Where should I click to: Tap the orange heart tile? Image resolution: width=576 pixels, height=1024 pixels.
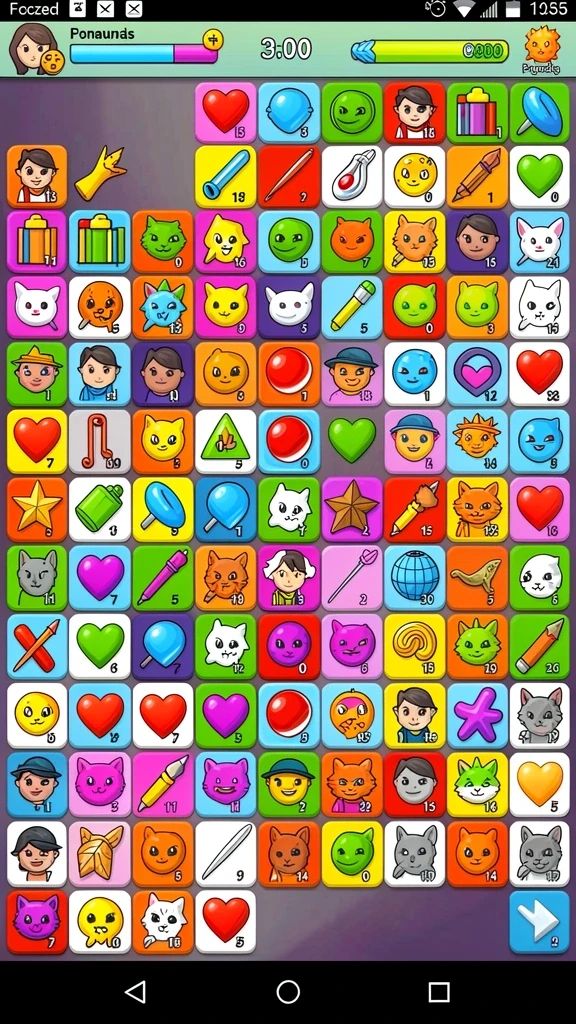[539, 783]
